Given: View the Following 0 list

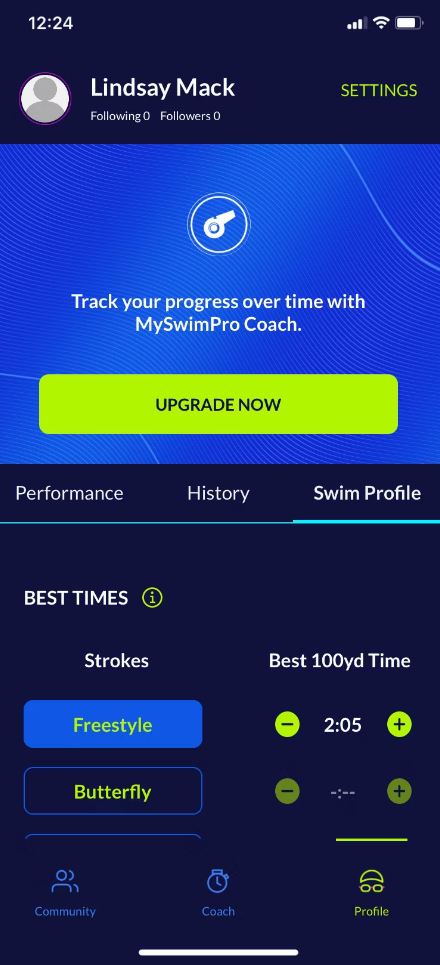Looking at the screenshot, I should 120,116.
